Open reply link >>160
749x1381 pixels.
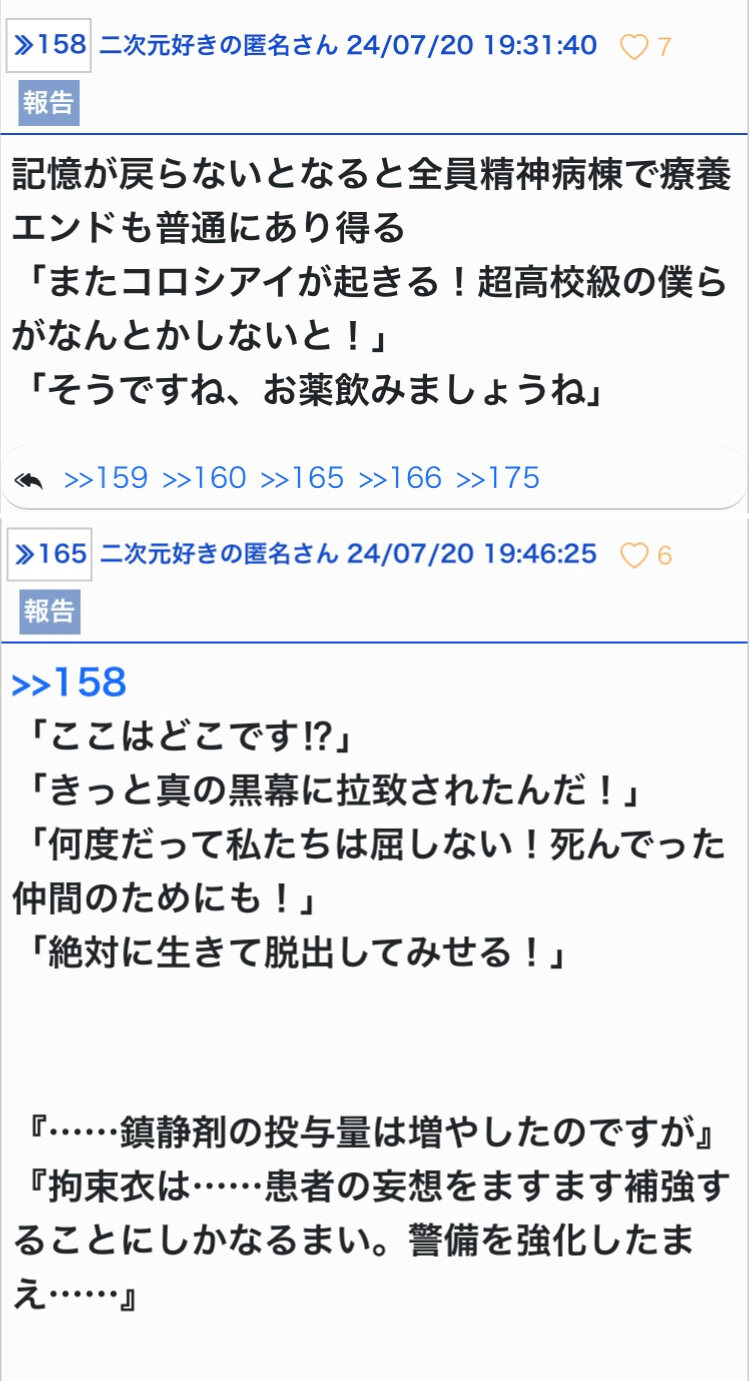click(204, 478)
